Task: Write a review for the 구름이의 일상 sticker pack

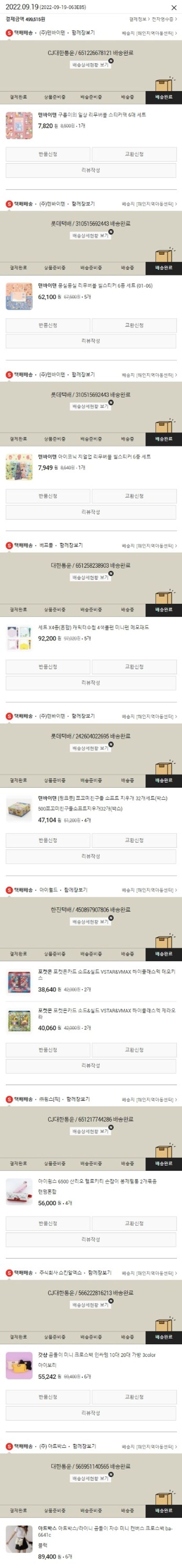Action: [x=91, y=170]
